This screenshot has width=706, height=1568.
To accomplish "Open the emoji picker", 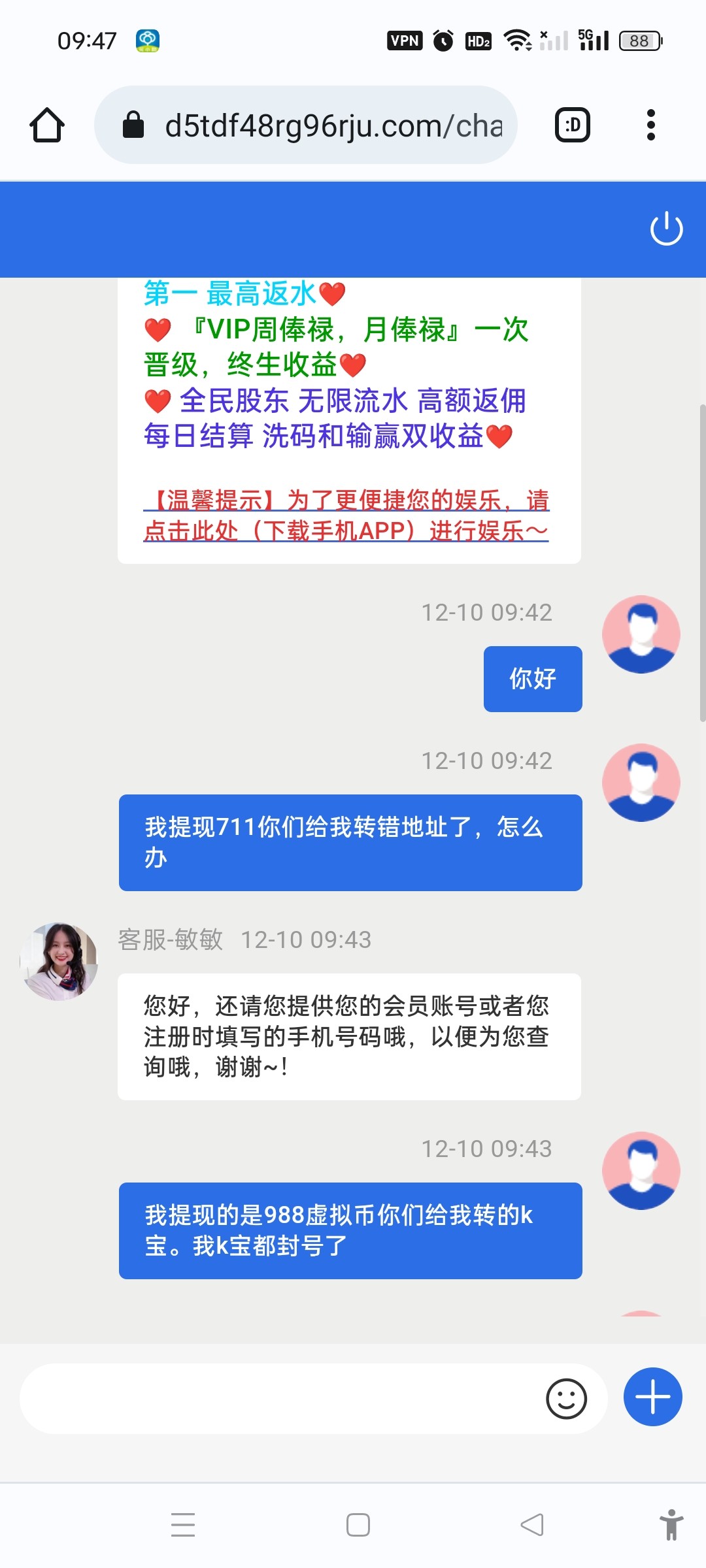I will pos(566,1399).
